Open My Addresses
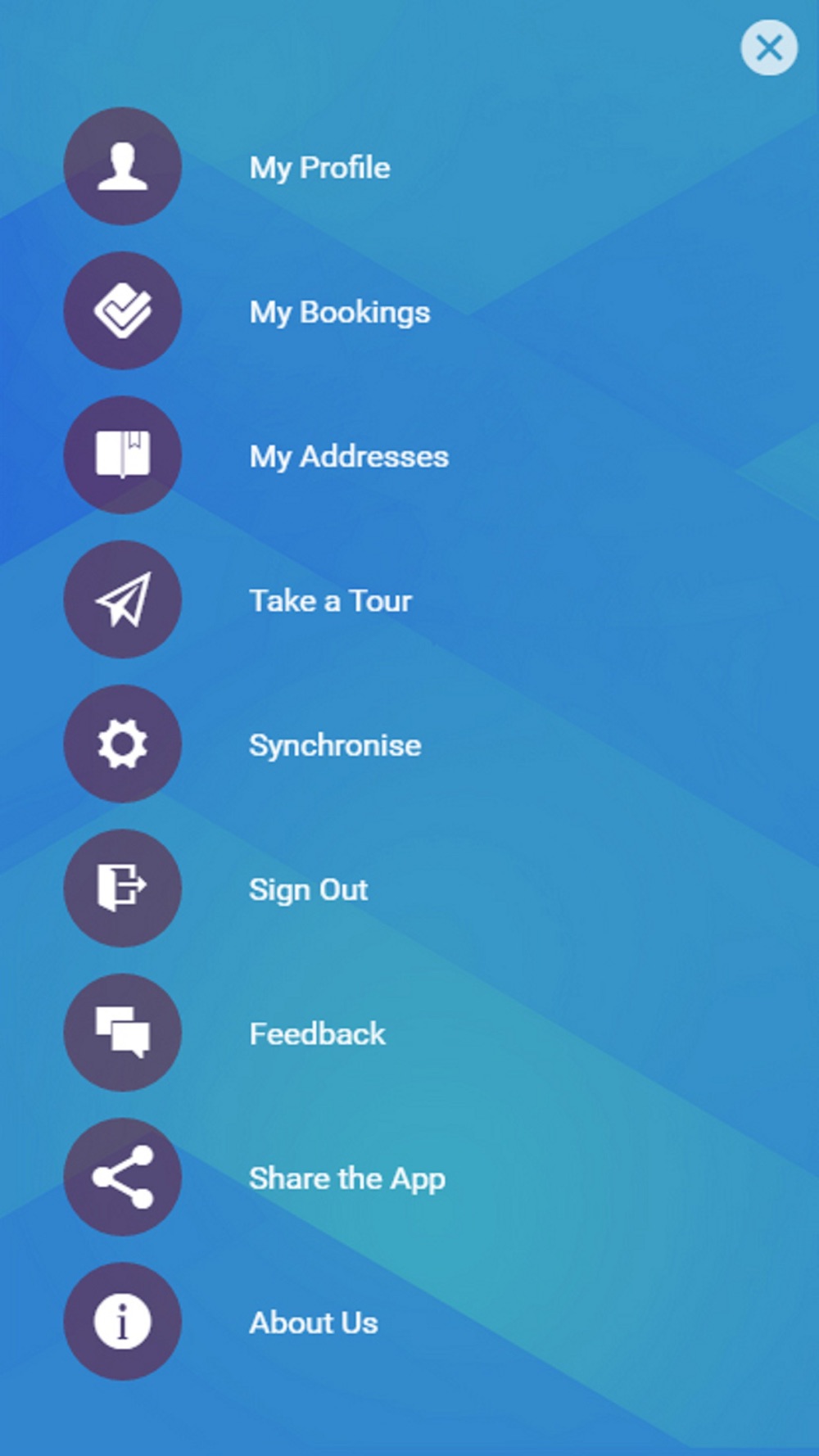The image size is (819, 1456). pyautogui.click(x=349, y=456)
